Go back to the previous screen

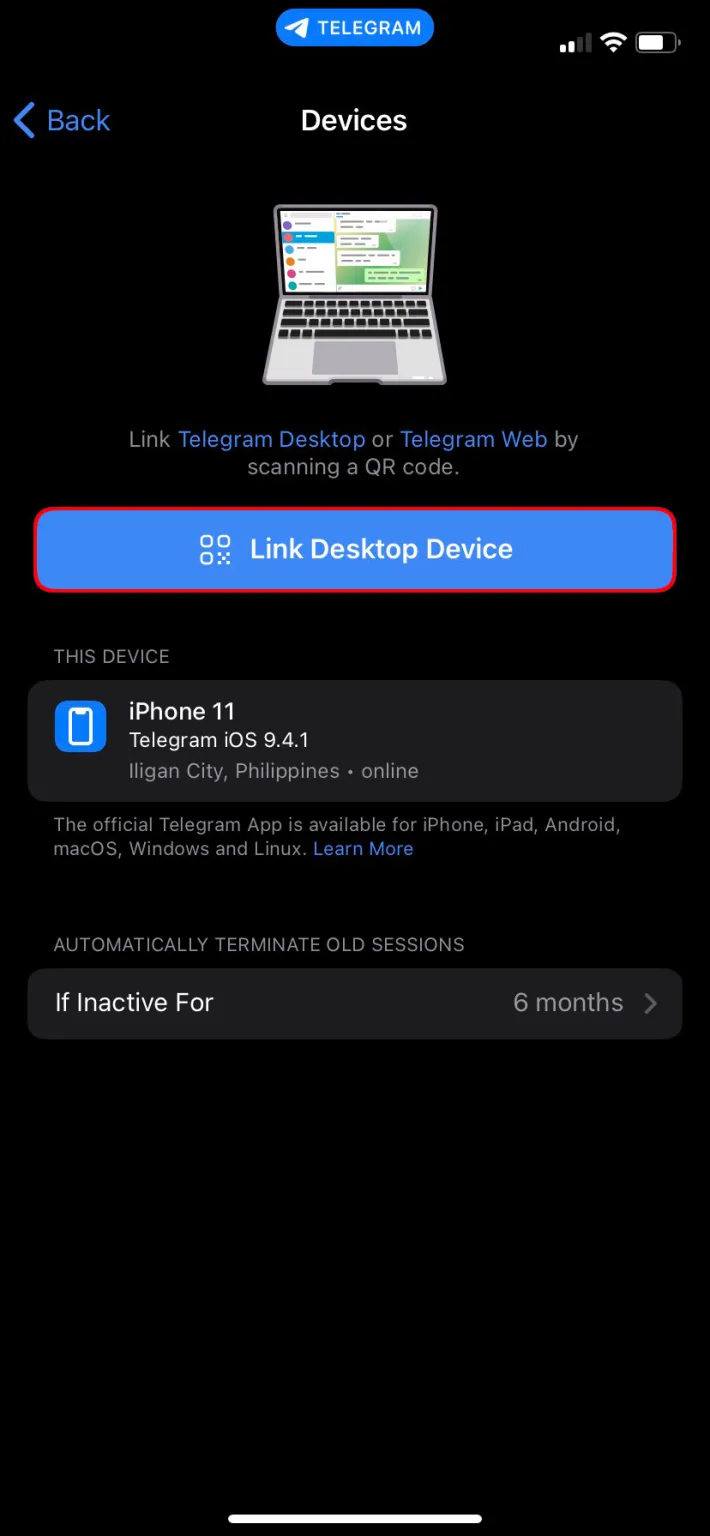pos(62,121)
